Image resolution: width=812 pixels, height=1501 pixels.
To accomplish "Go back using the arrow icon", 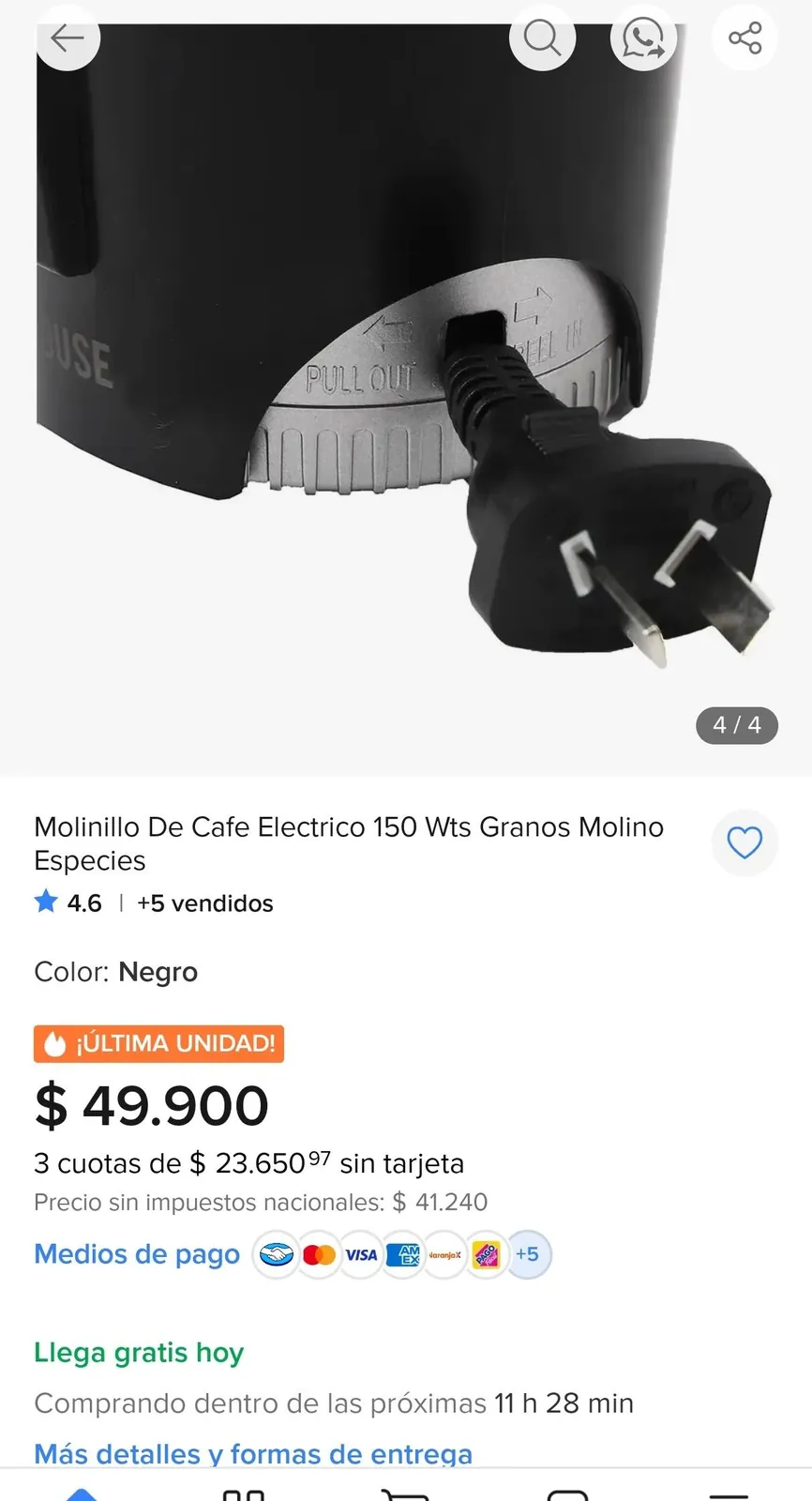I will (68, 38).
